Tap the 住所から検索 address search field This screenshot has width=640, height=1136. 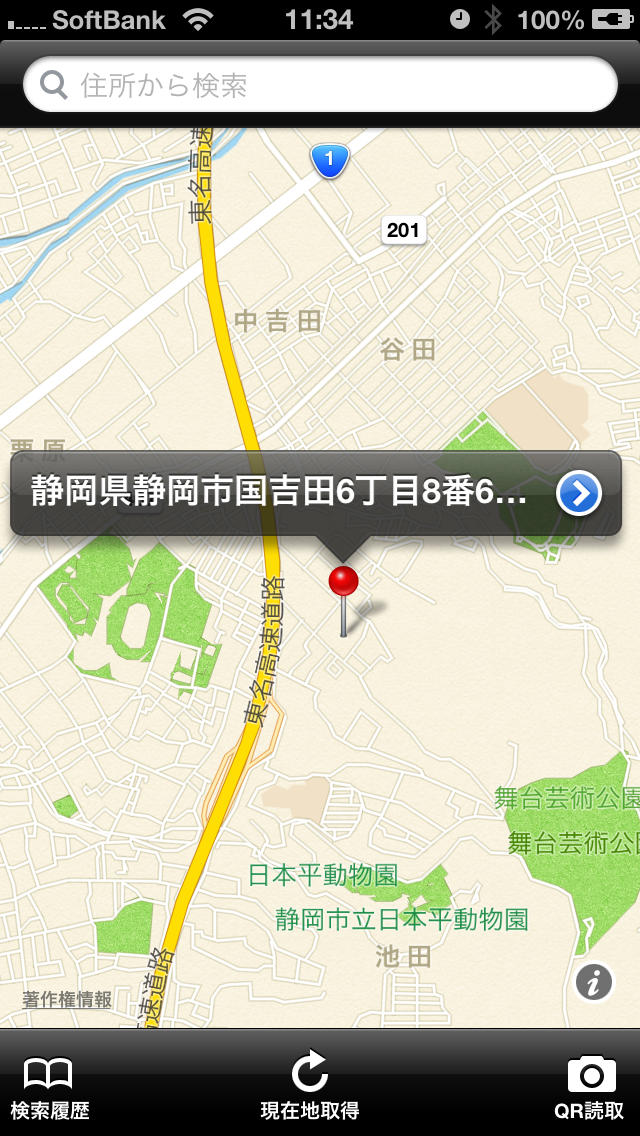(320, 85)
